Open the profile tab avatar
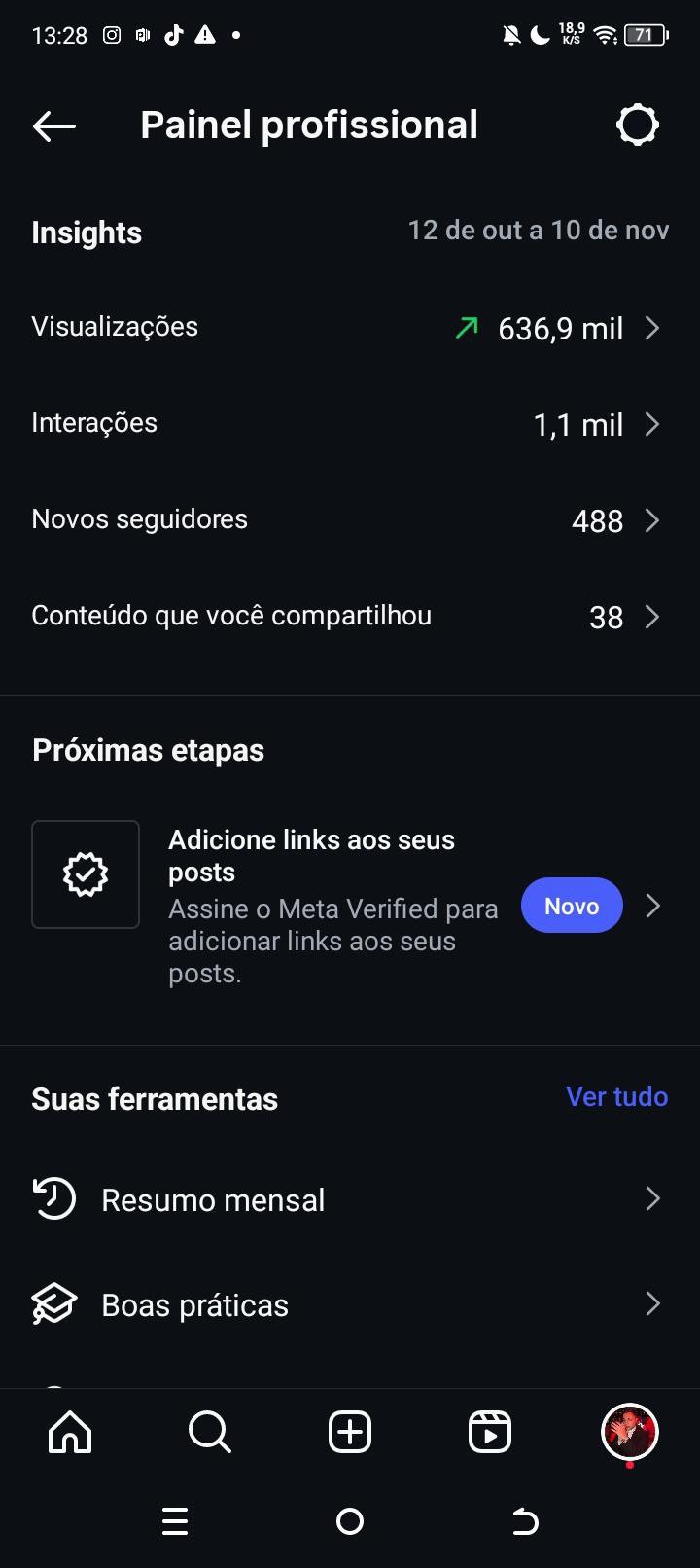The image size is (700, 1568). [630, 1432]
